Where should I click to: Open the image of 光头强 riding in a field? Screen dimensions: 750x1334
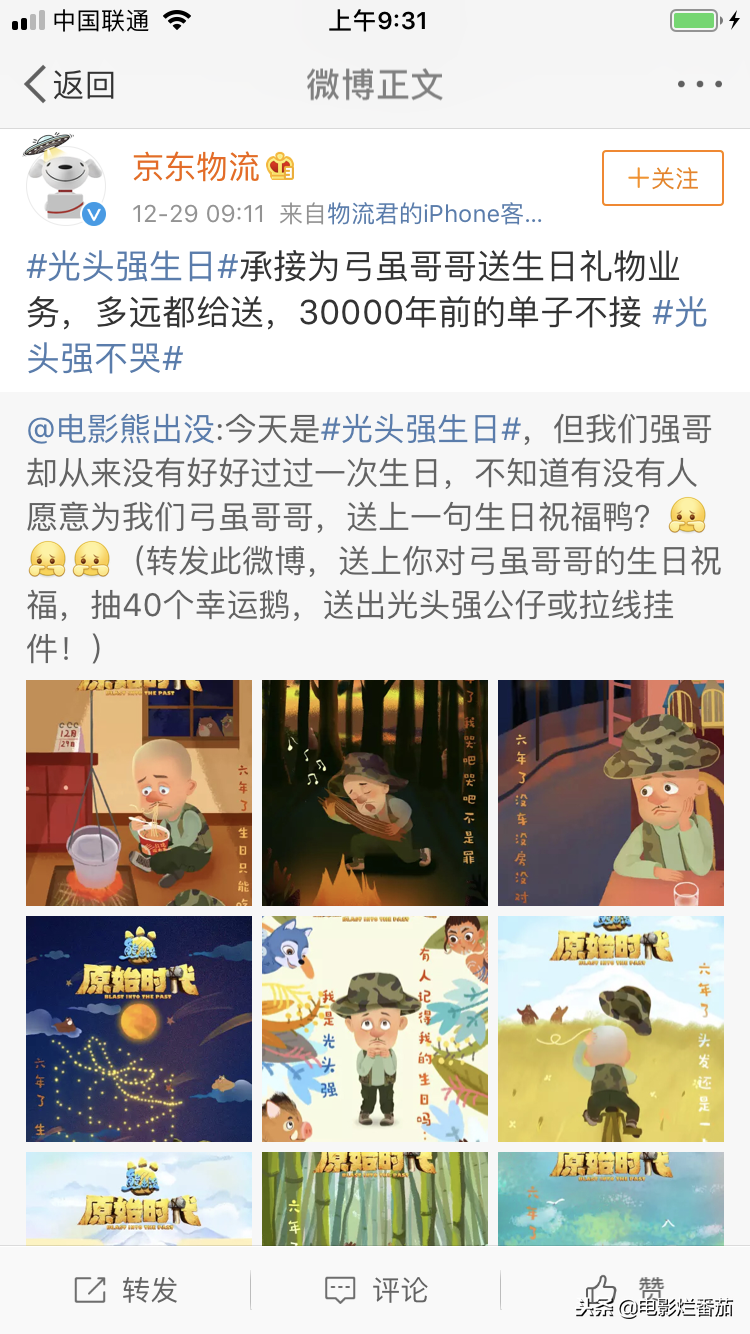pos(610,1028)
